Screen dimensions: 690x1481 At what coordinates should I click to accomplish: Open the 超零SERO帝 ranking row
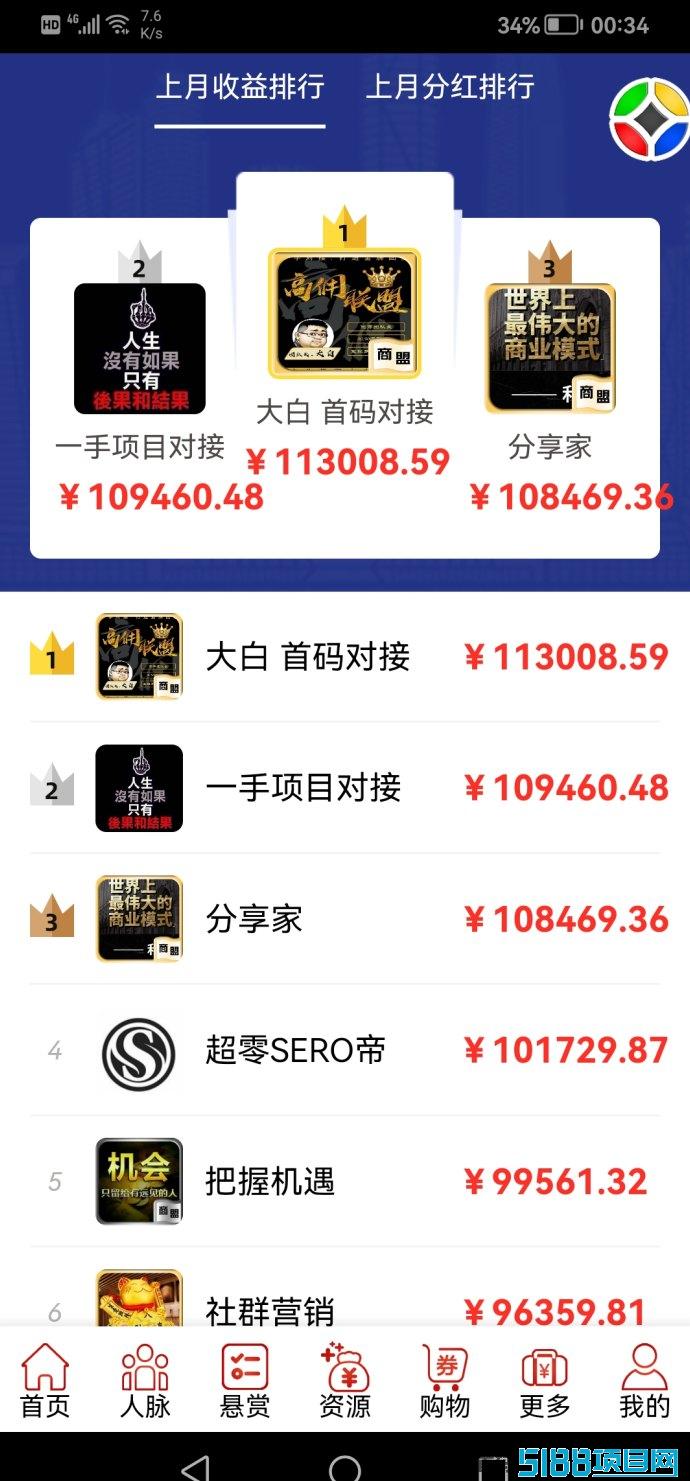click(x=345, y=1051)
